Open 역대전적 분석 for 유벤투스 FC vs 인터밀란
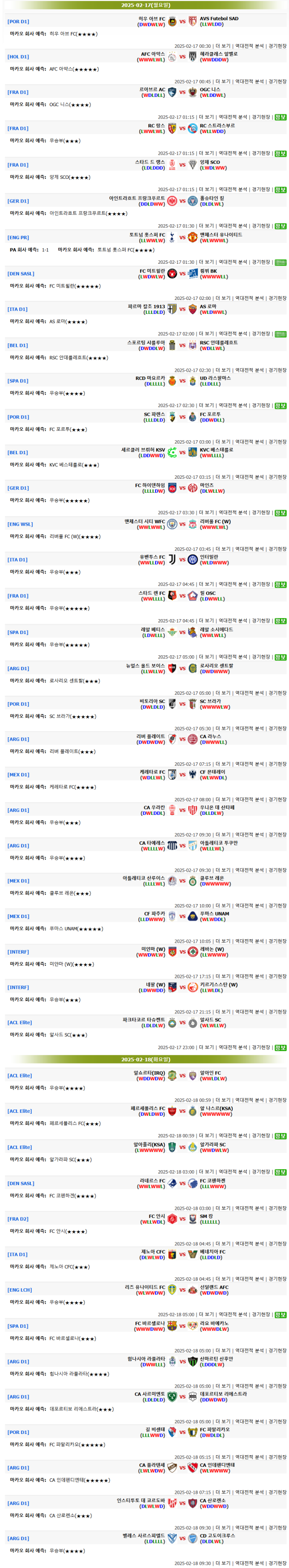This screenshot has height=1568, width=289. coord(233,585)
